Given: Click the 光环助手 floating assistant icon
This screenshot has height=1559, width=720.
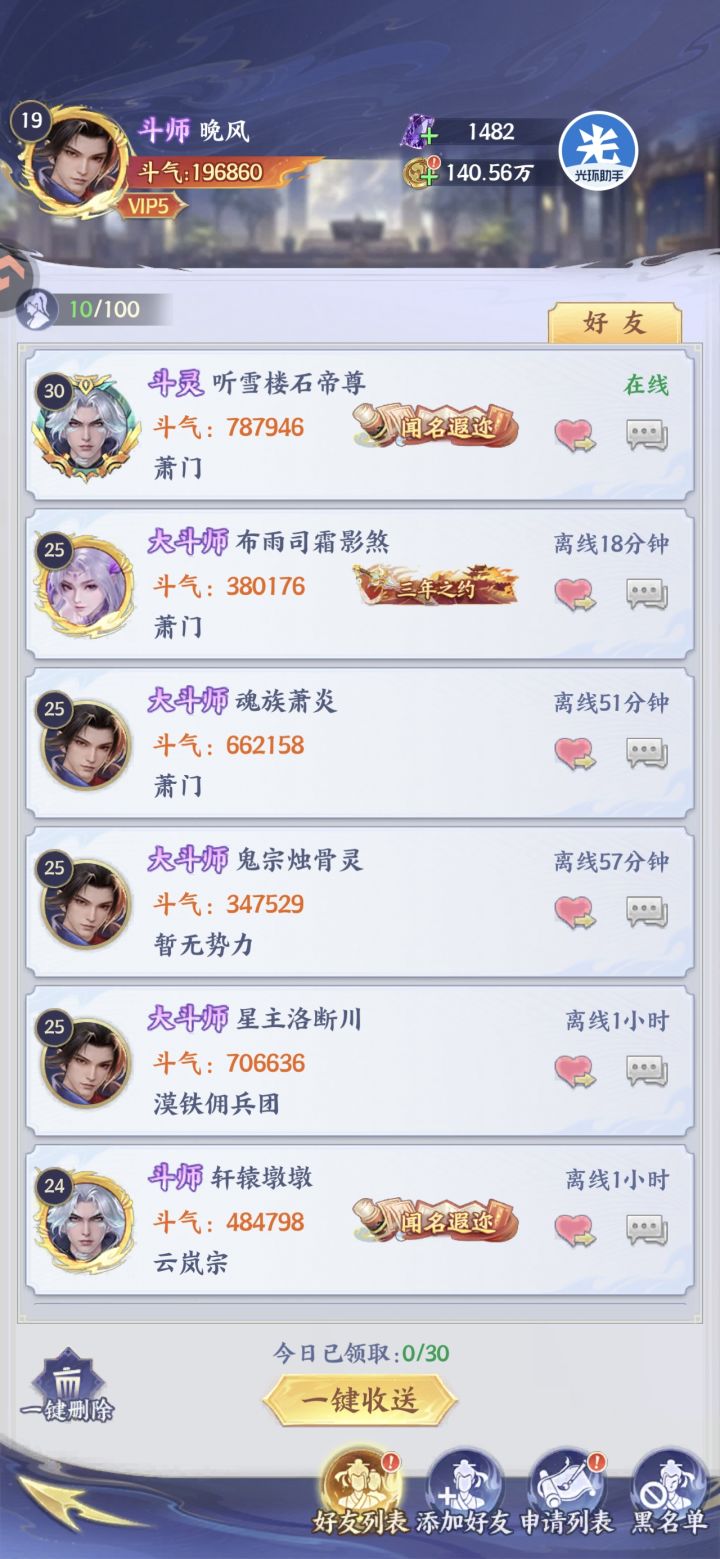Looking at the screenshot, I should point(598,148).
